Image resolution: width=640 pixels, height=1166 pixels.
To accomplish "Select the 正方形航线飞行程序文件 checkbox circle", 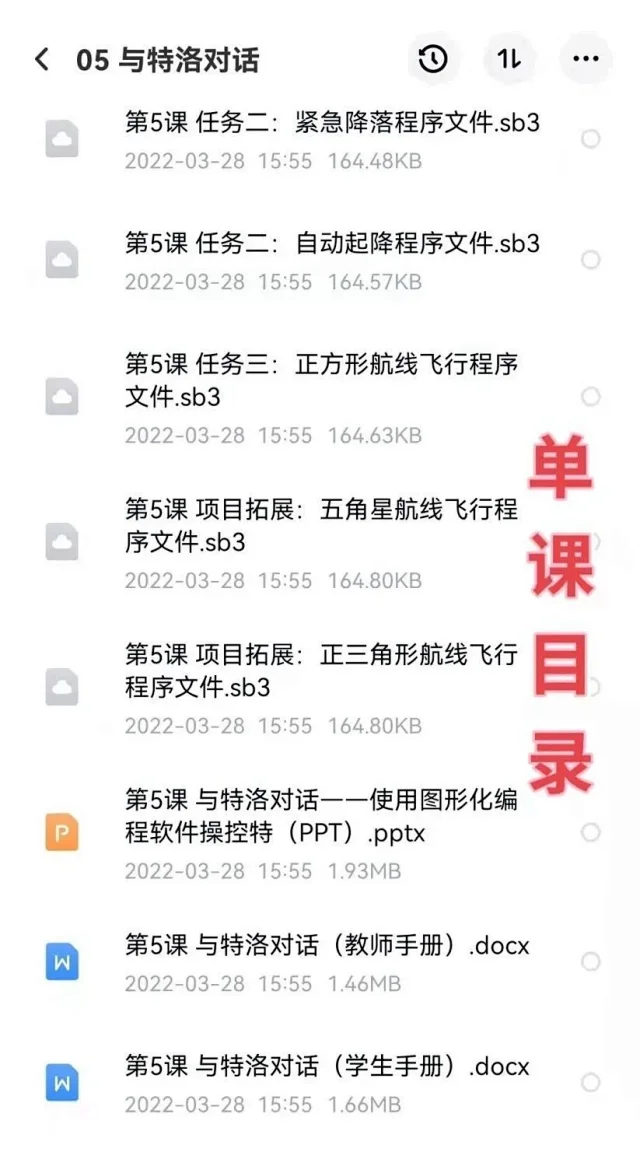I will (591, 397).
